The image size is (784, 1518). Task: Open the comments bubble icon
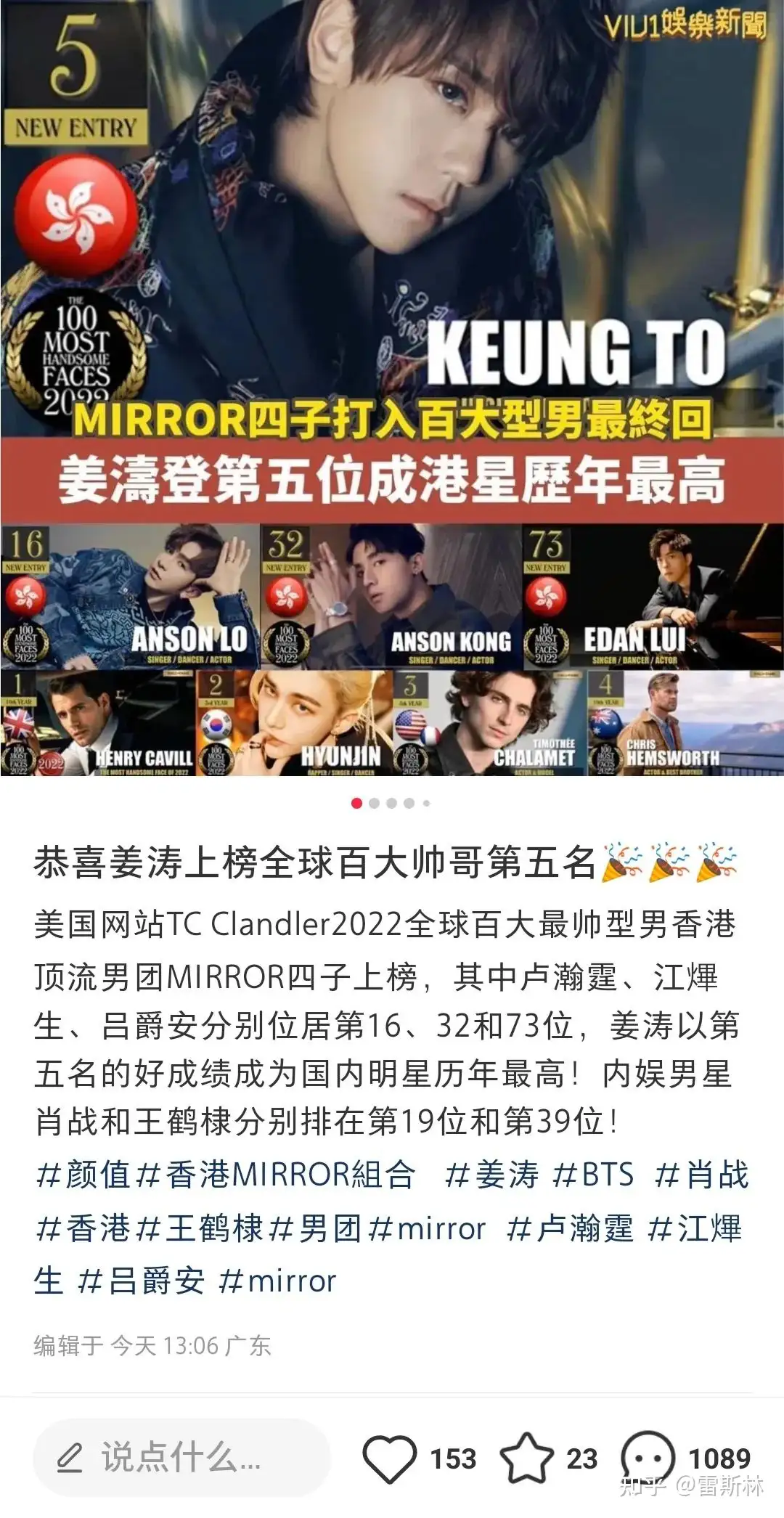(x=648, y=1458)
